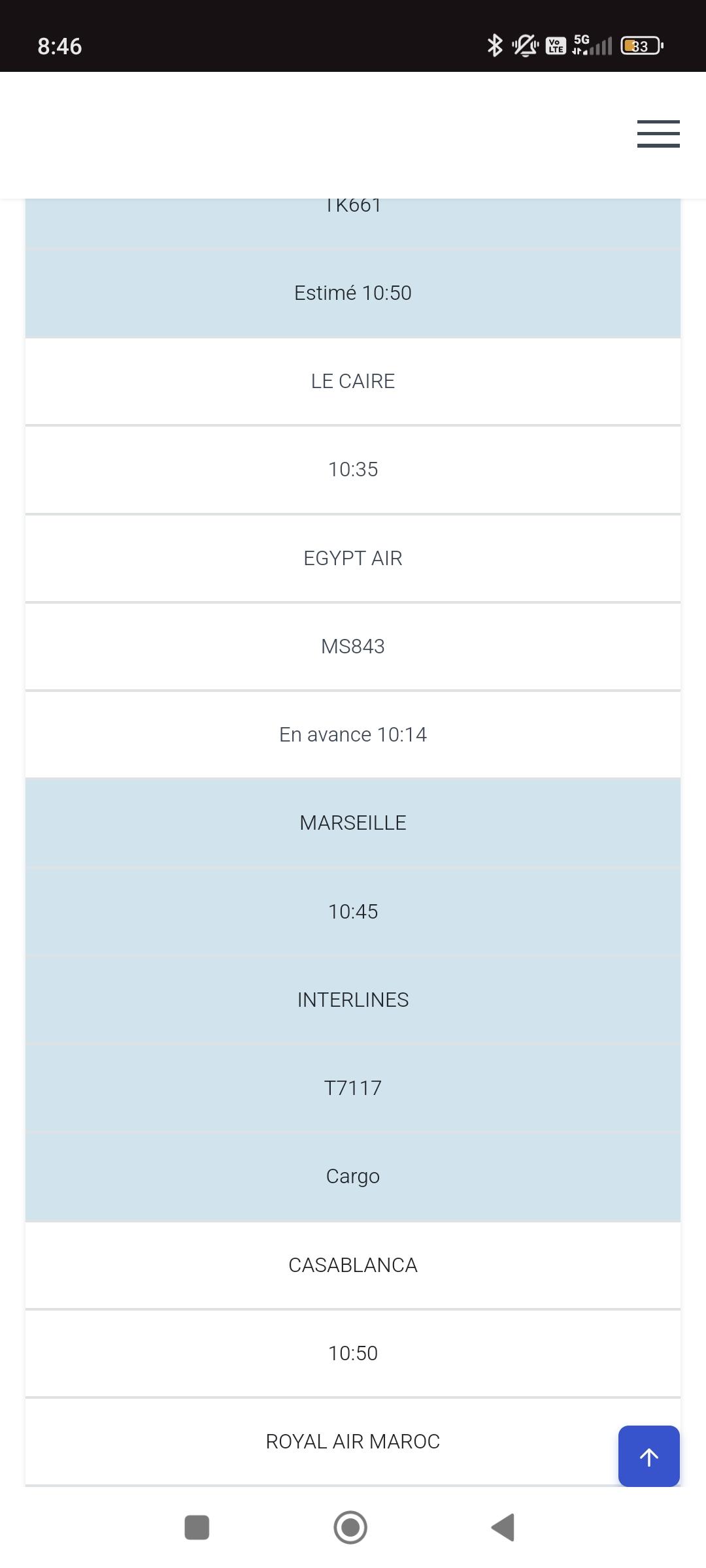Go back with the system back button

click(x=503, y=1527)
